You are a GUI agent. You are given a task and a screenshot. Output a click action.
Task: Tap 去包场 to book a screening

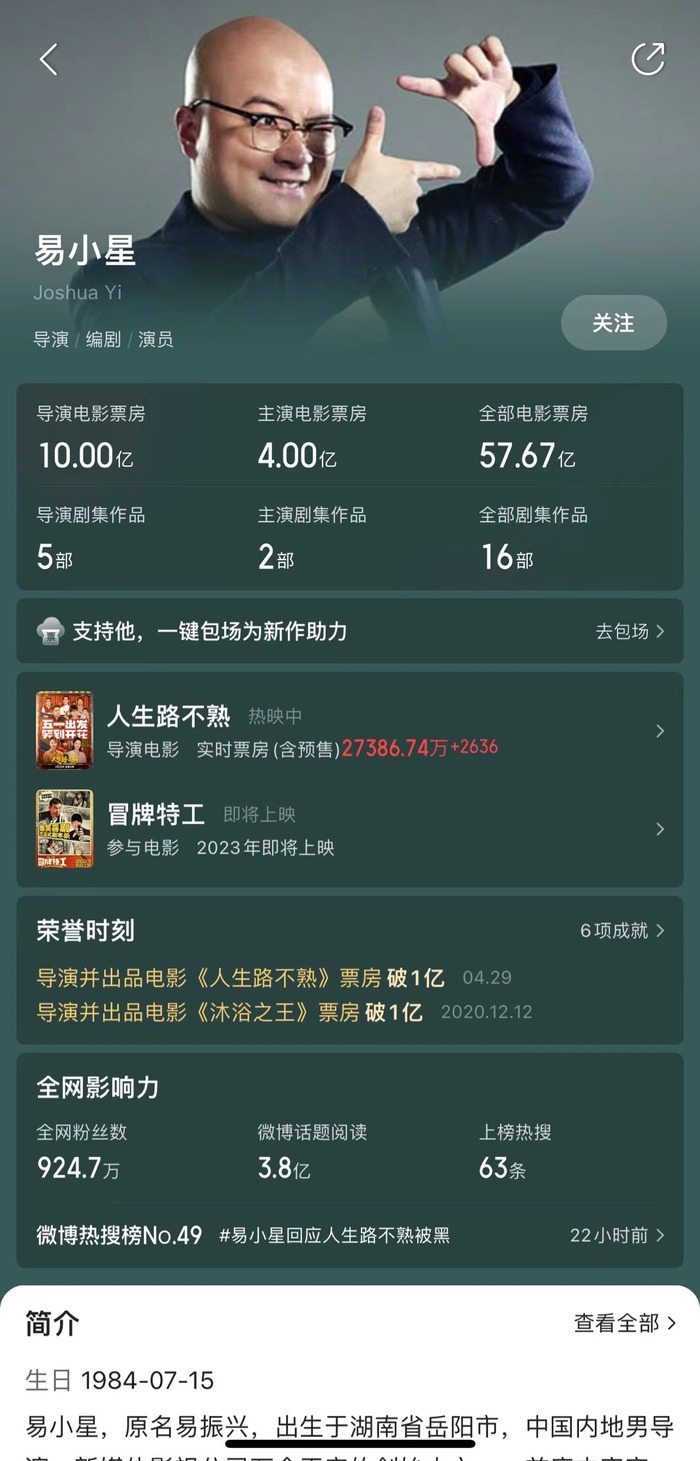pos(629,631)
